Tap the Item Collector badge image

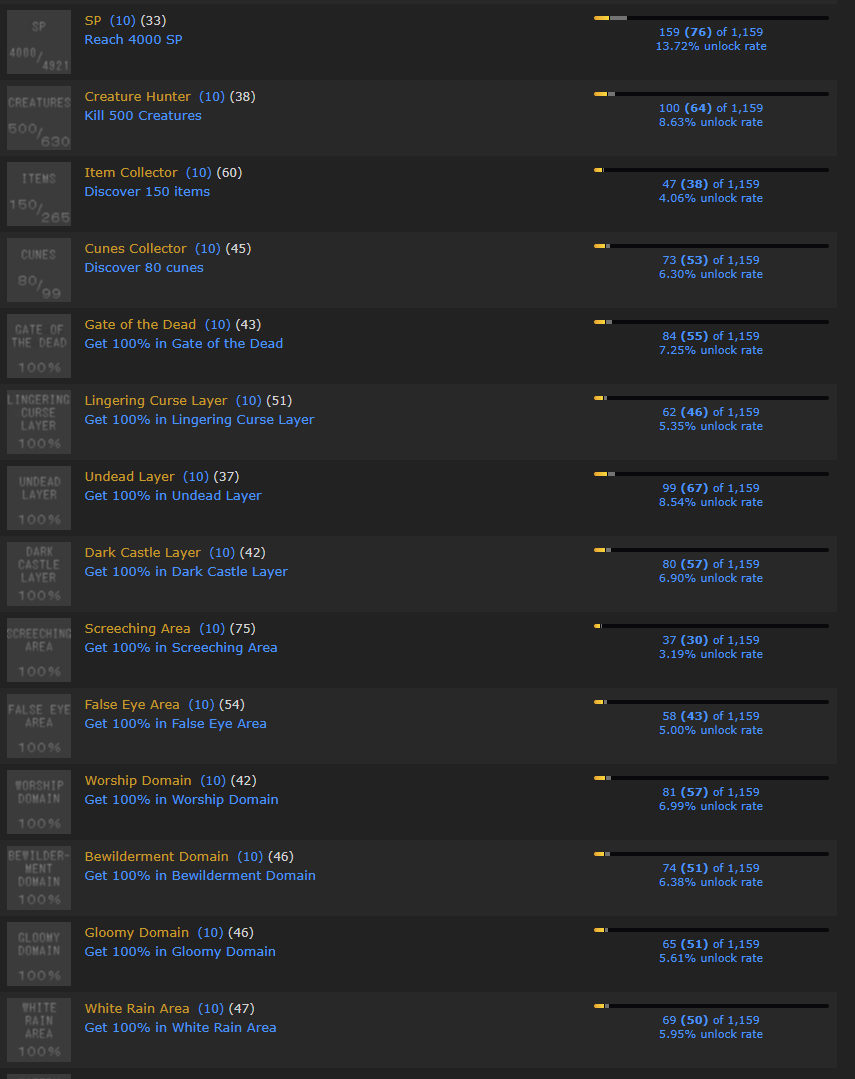pos(39,194)
